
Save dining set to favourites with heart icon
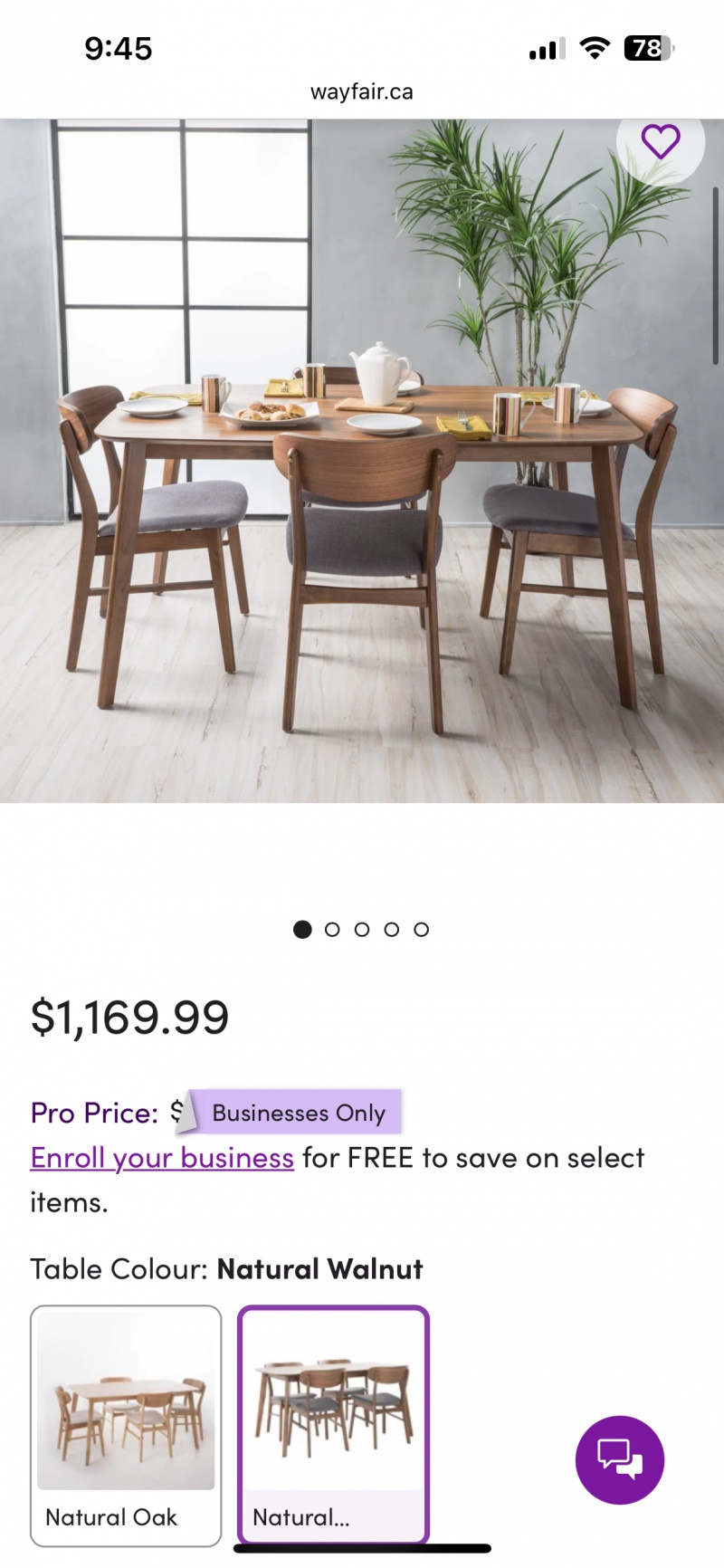tap(660, 142)
